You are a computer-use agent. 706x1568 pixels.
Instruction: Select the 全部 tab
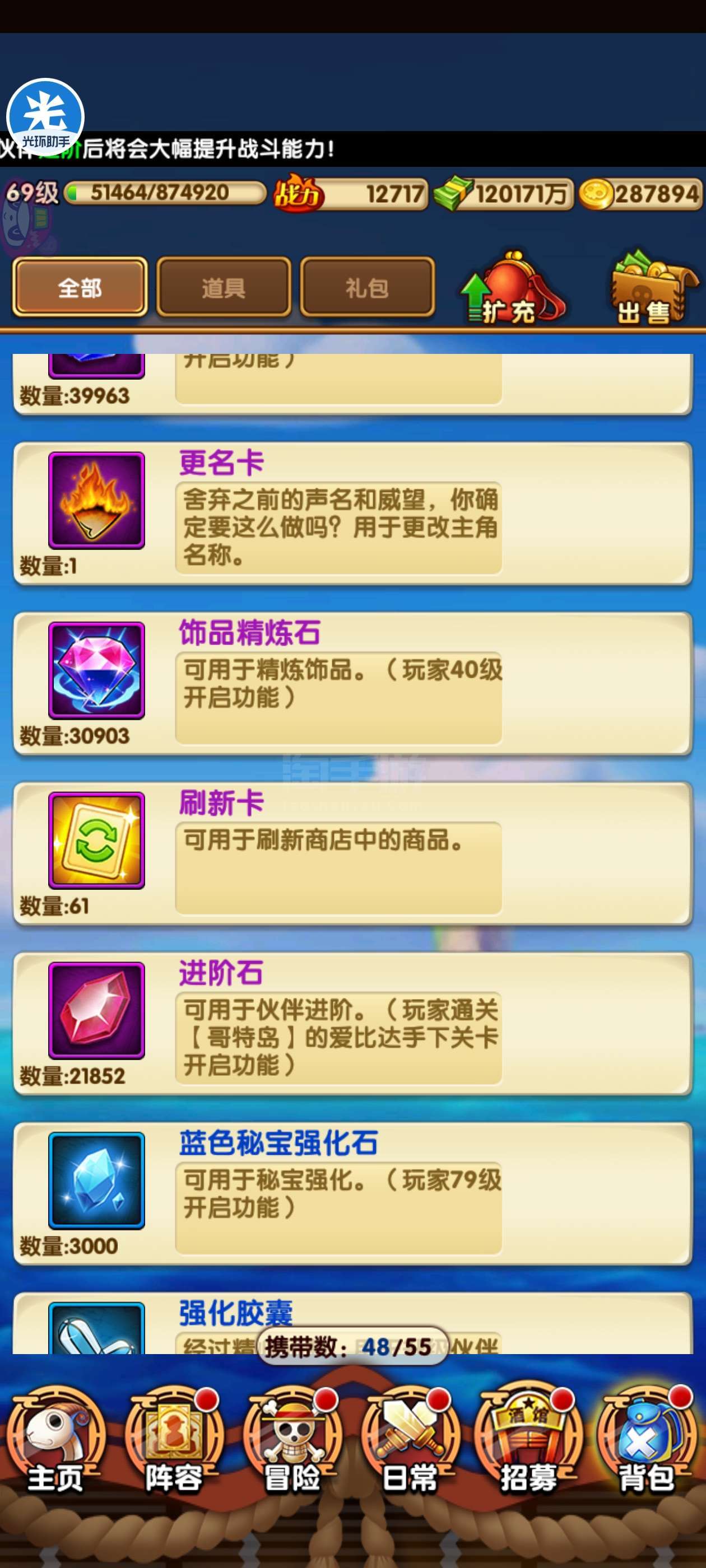(x=80, y=287)
